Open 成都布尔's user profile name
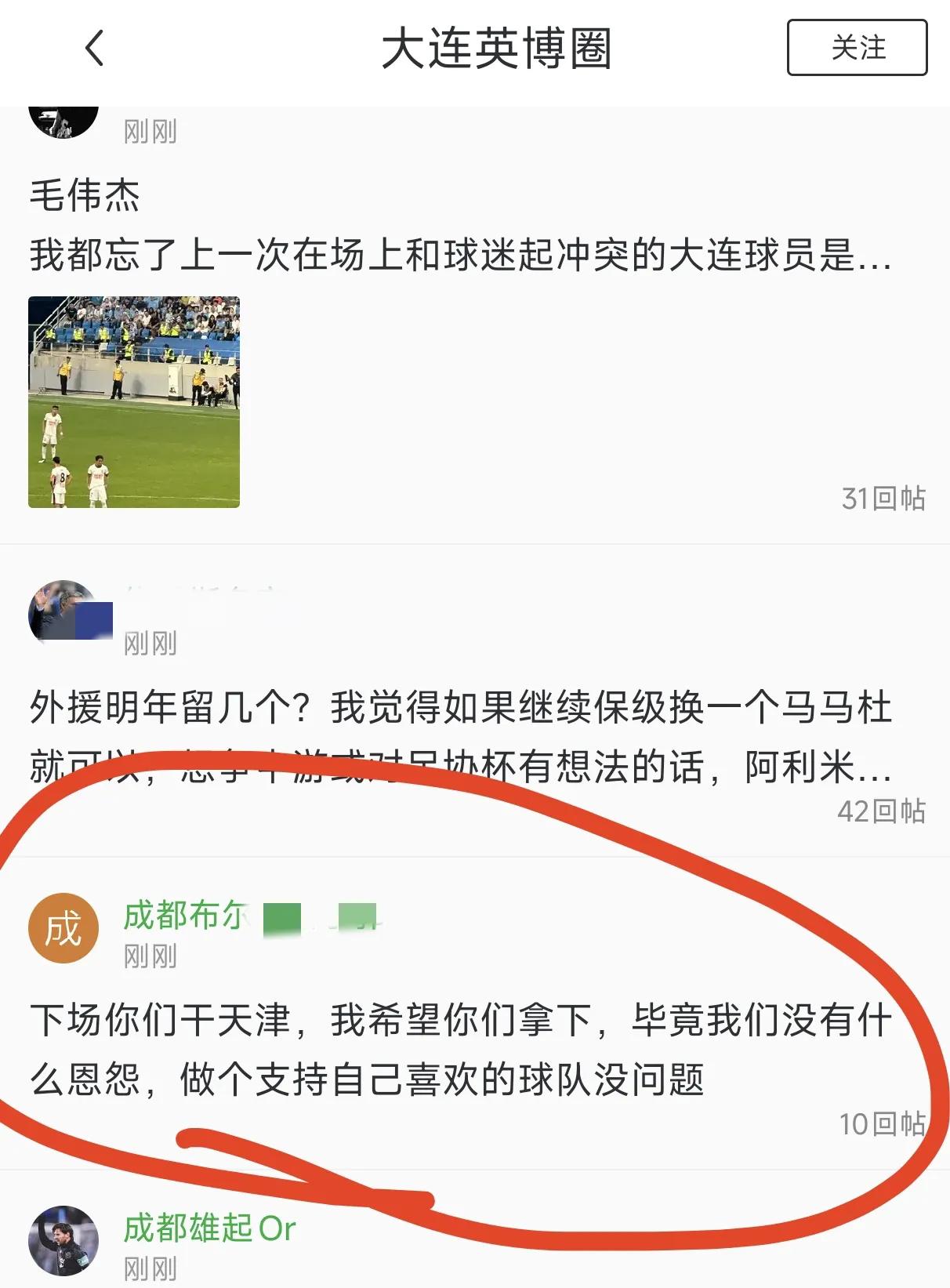Image resolution: width=950 pixels, height=1288 pixels. click(x=187, y=916)
